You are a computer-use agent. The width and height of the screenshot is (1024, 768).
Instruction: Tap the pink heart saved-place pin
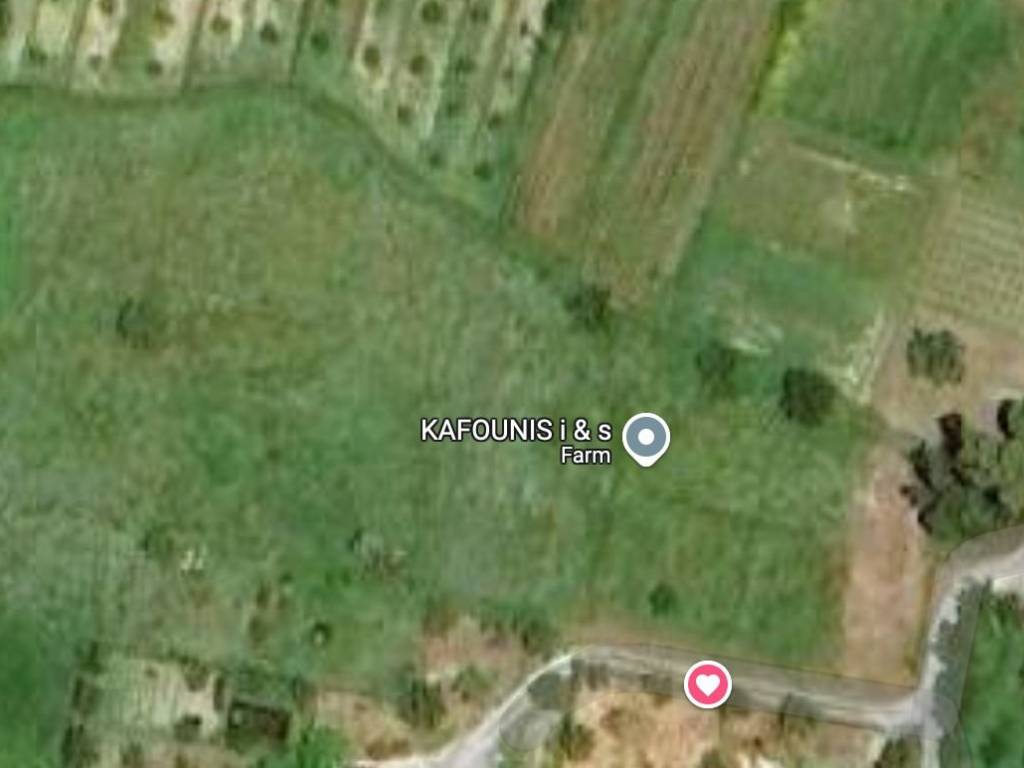point(707,685)
